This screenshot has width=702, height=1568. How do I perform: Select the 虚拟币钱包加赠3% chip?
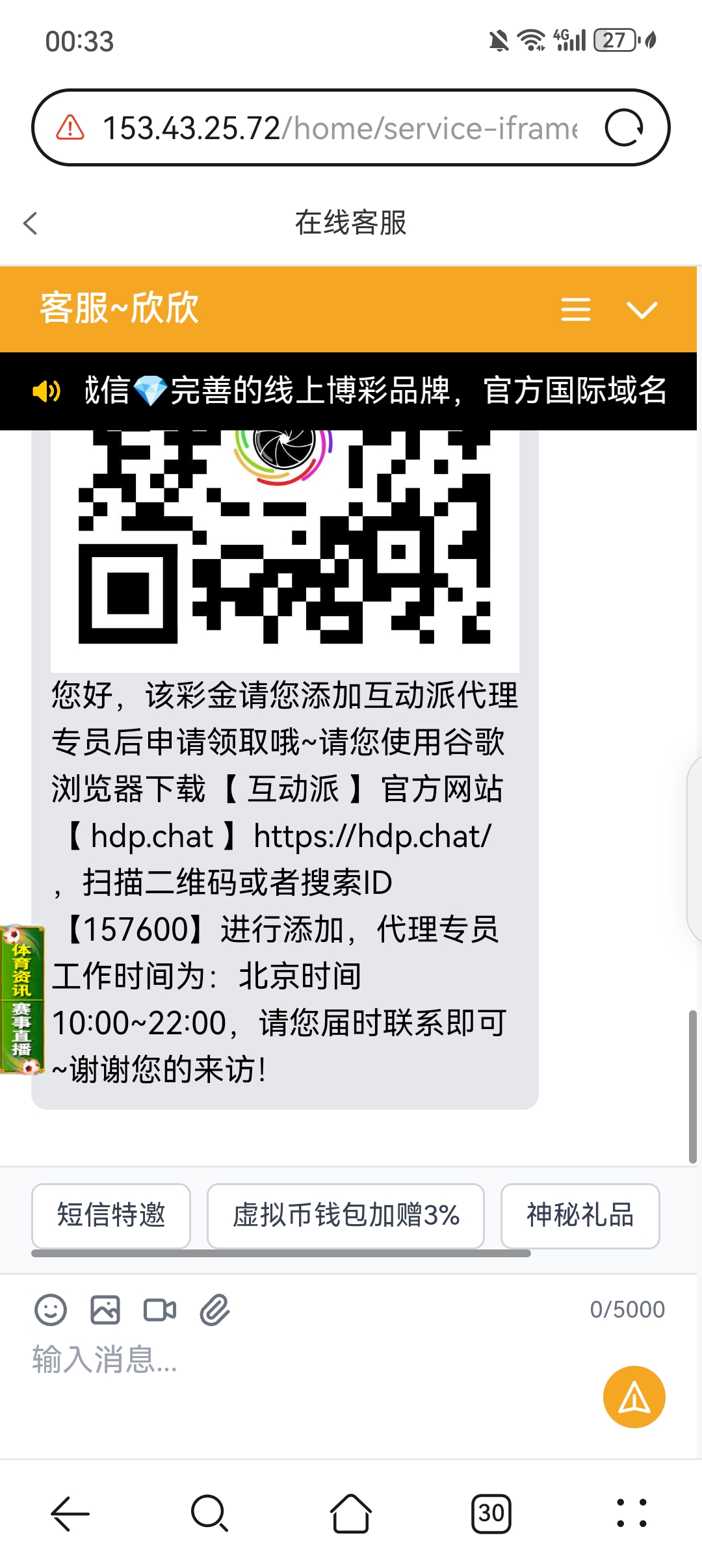tap(346, 1214)
